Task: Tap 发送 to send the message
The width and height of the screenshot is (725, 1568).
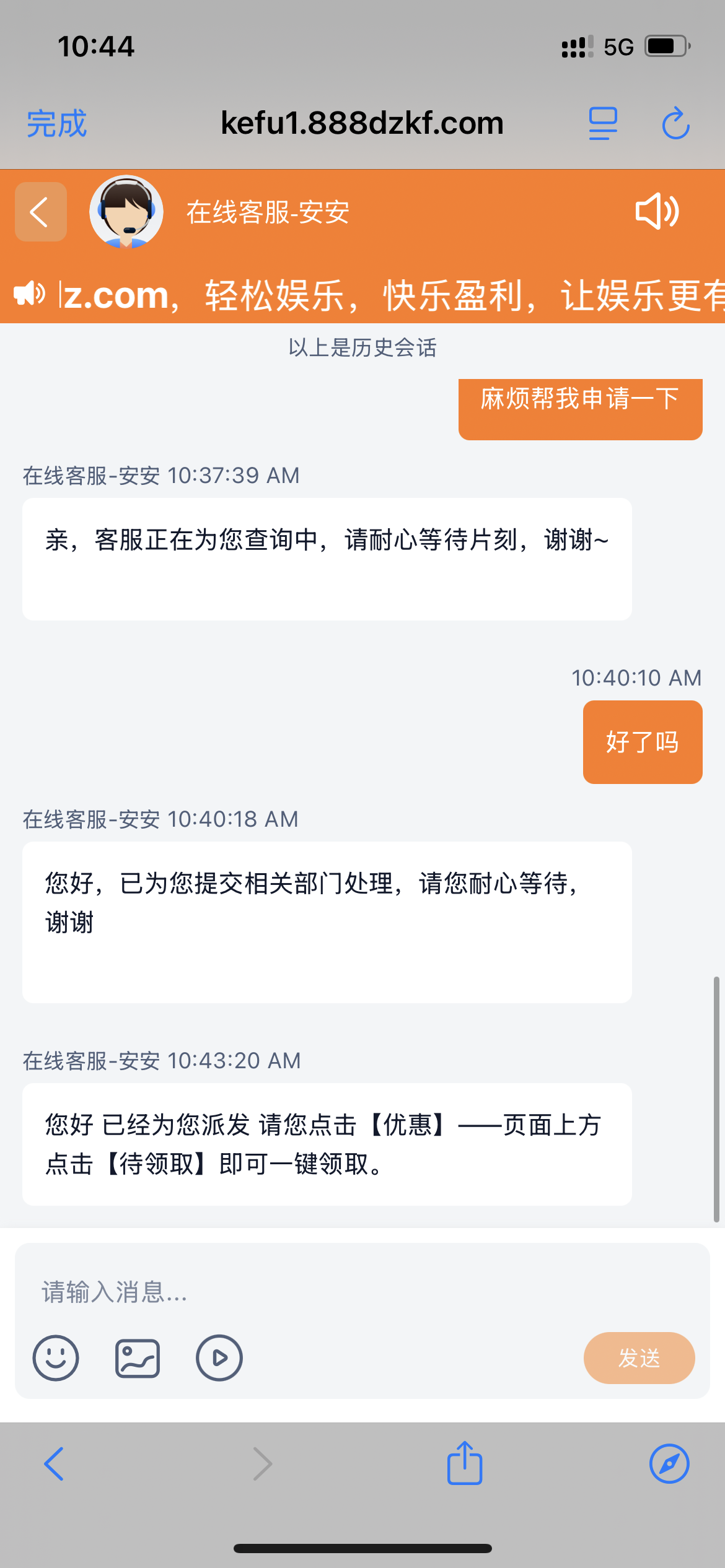Action: click(x=639, y=1358)
